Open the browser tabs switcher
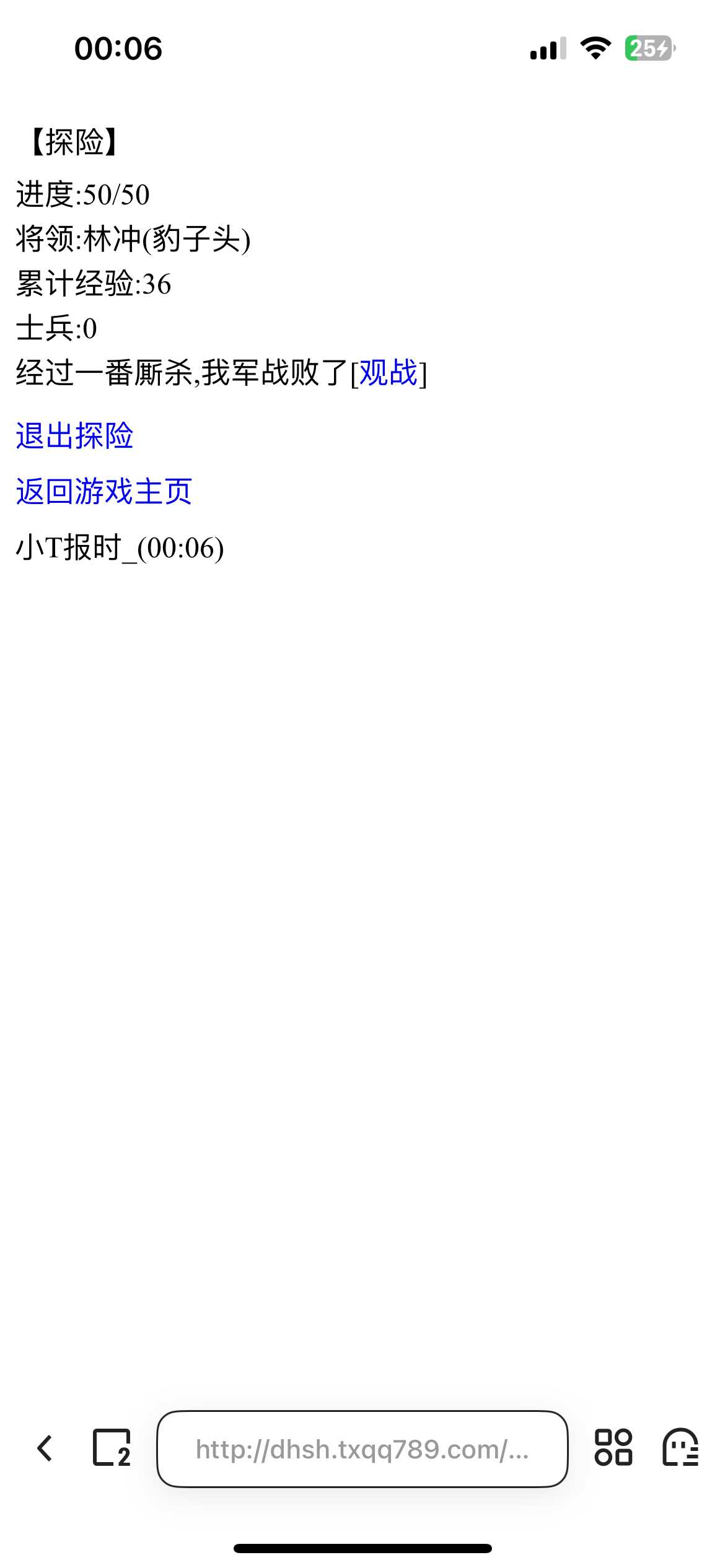Image resolution: width=725 pixels, height=1568 pixels. 112,1448
